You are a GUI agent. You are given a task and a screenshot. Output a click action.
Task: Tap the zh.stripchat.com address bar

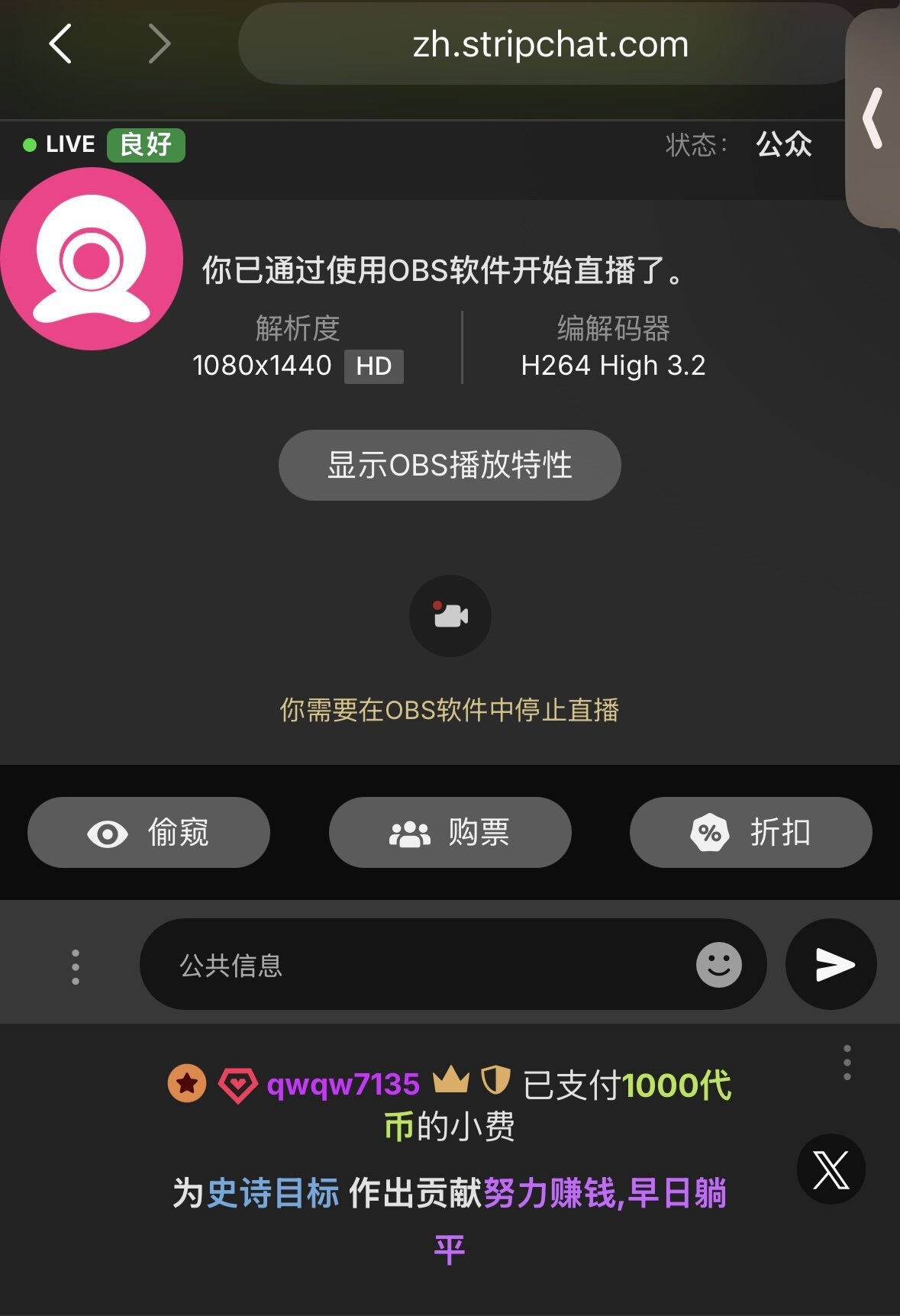pyautogui.click(x=550, y=44)
